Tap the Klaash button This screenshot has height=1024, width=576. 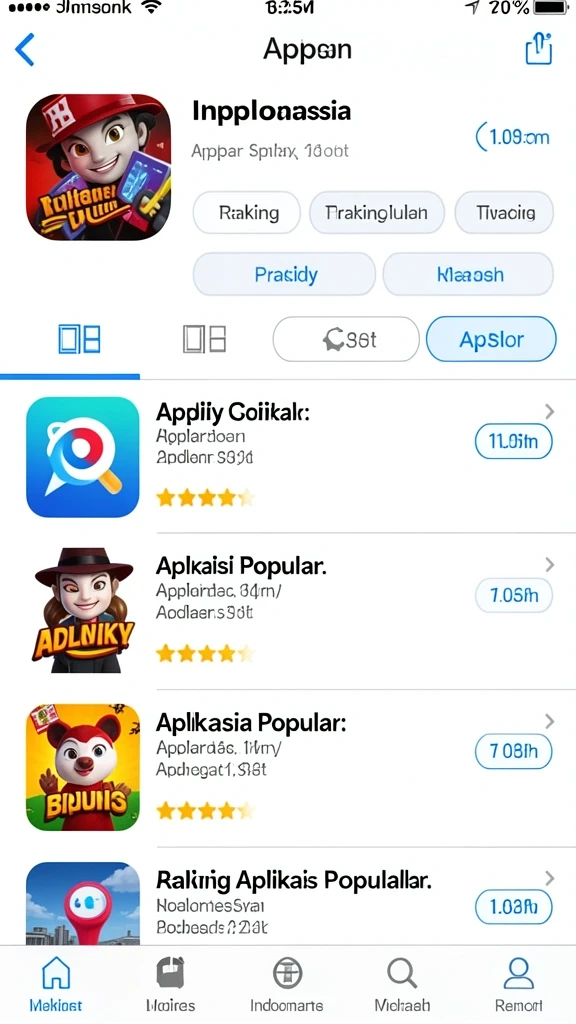click(468, 274)
